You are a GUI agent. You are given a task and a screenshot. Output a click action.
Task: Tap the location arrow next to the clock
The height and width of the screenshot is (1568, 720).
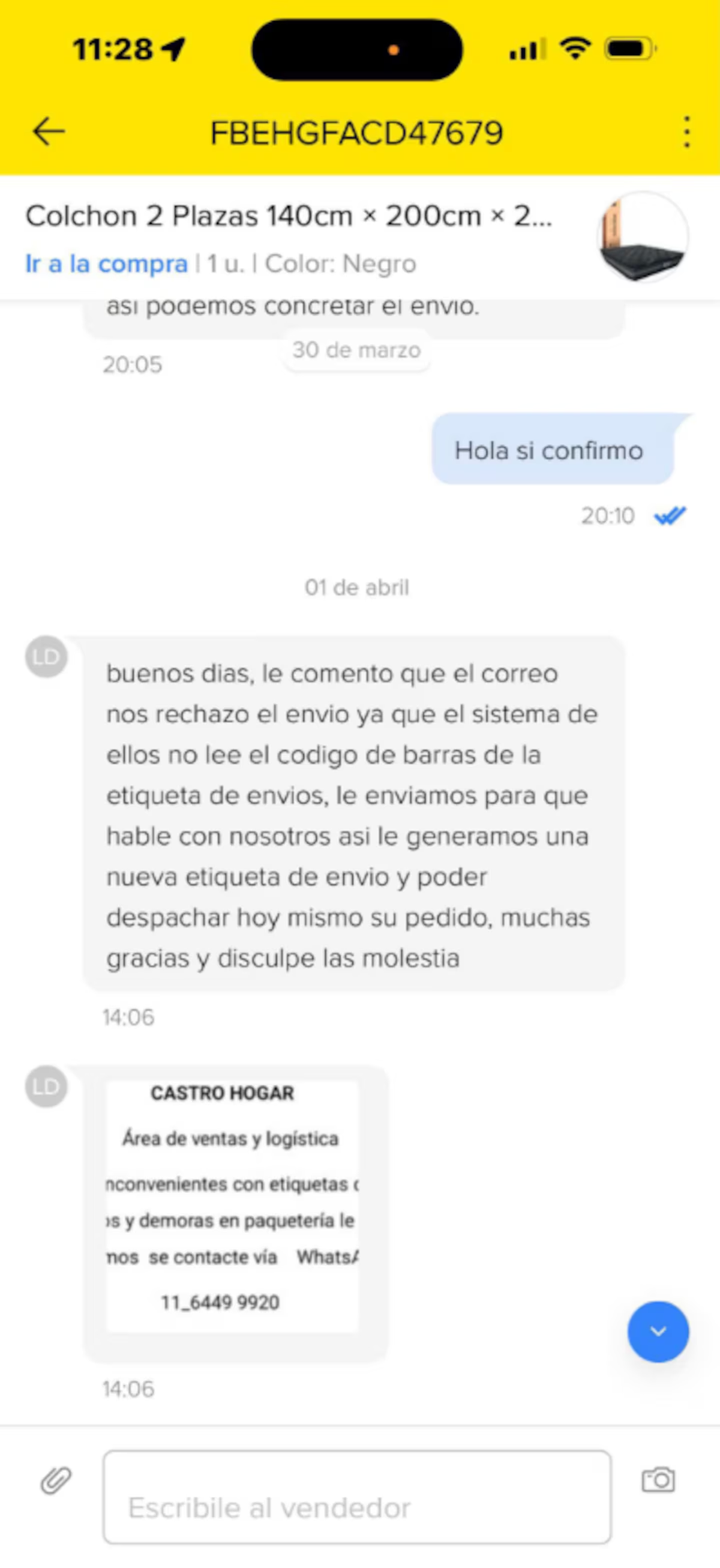pyautogui.click(x=172, y=49)
